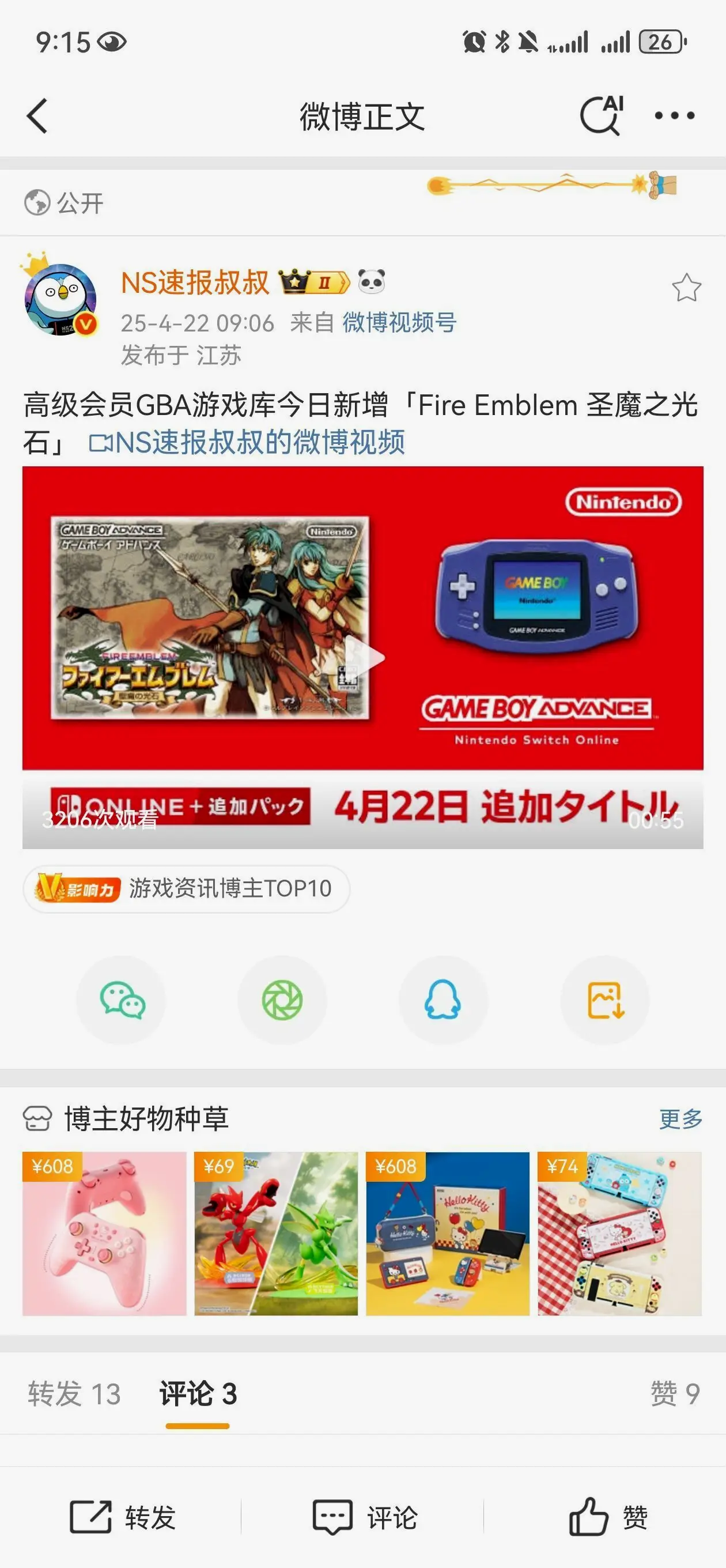Open the ¥69 Scizor figure product

click(276, 1233)
